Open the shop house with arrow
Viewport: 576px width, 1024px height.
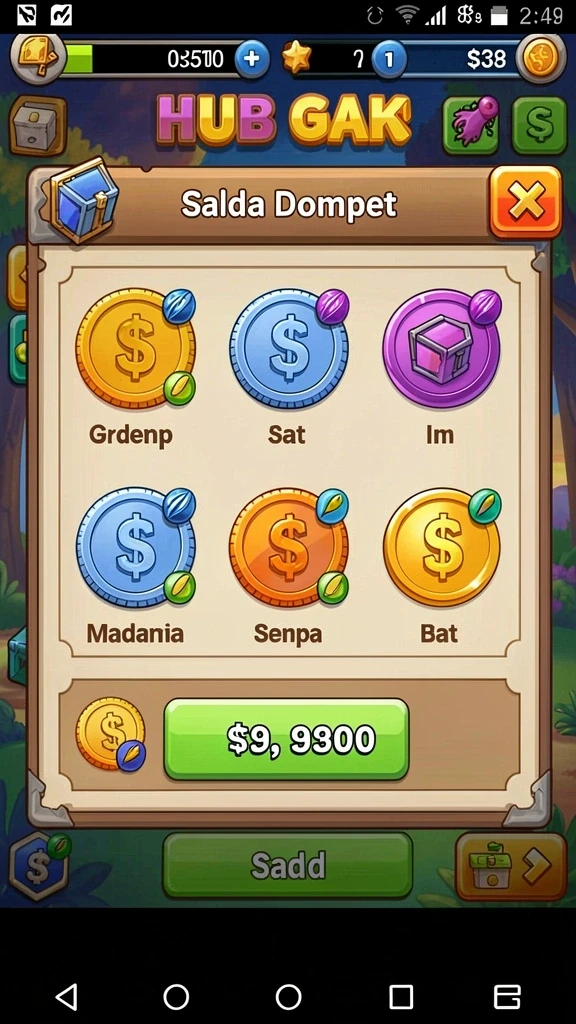point(511,867)
